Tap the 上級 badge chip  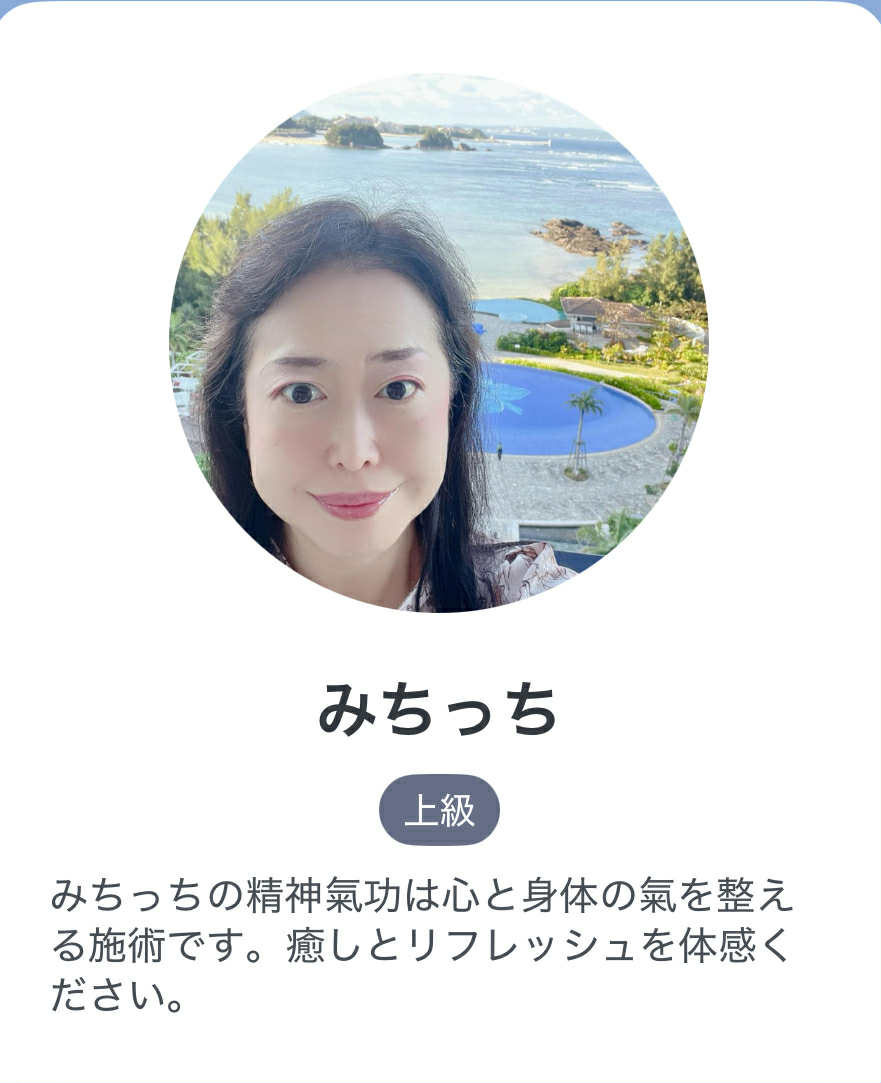click(439, 810)
